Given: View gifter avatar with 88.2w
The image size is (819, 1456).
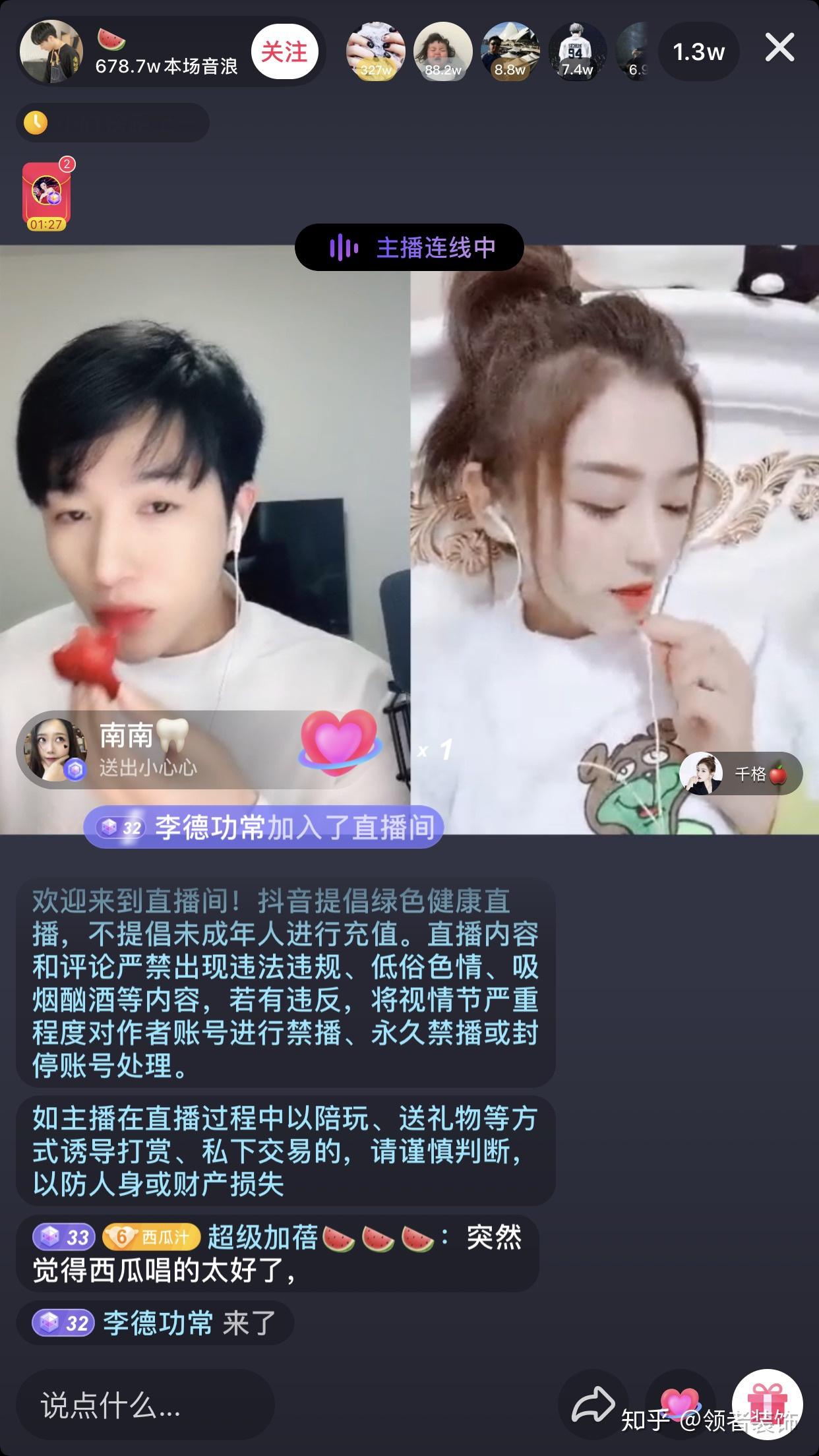Looking at the screenshot, I should (x=442, y=51).
